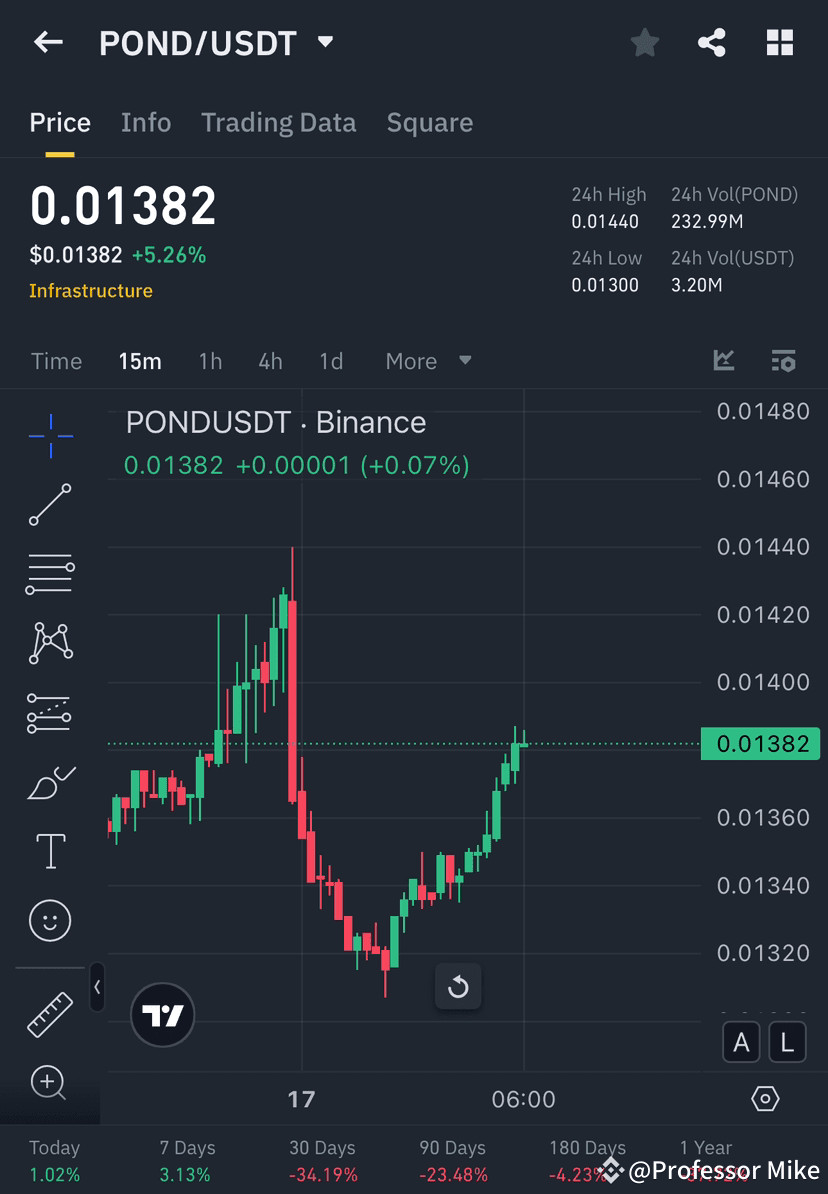828x1194 pixels.
Task: Collapse the drawing toolbar with the chevron
Action: (x=97, y=987)
